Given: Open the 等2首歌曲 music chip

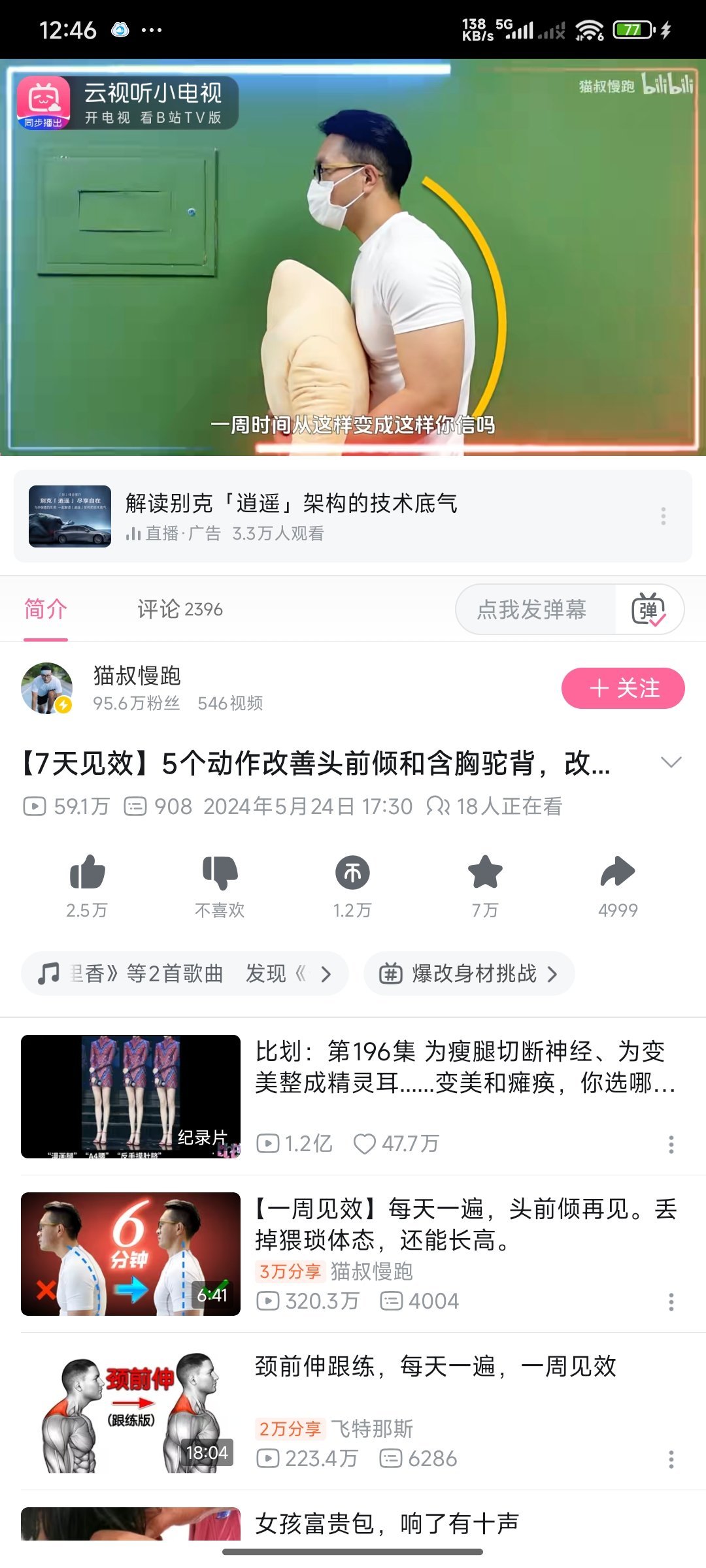Looking at the screenshot, I should [x=184, y=973].
